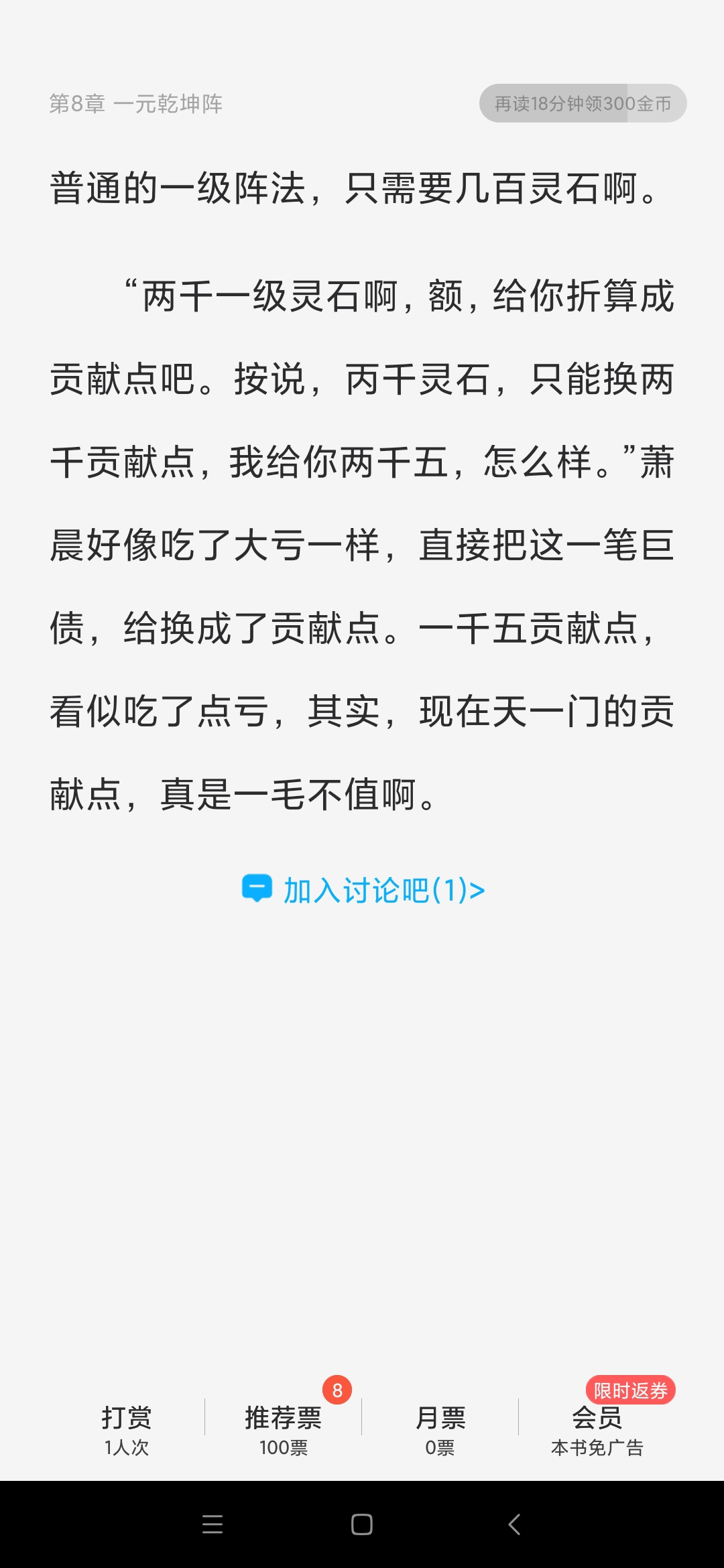The image size is (724, 1568).
Task: Open the system recent apps menu
Action: coord(213,1524)
